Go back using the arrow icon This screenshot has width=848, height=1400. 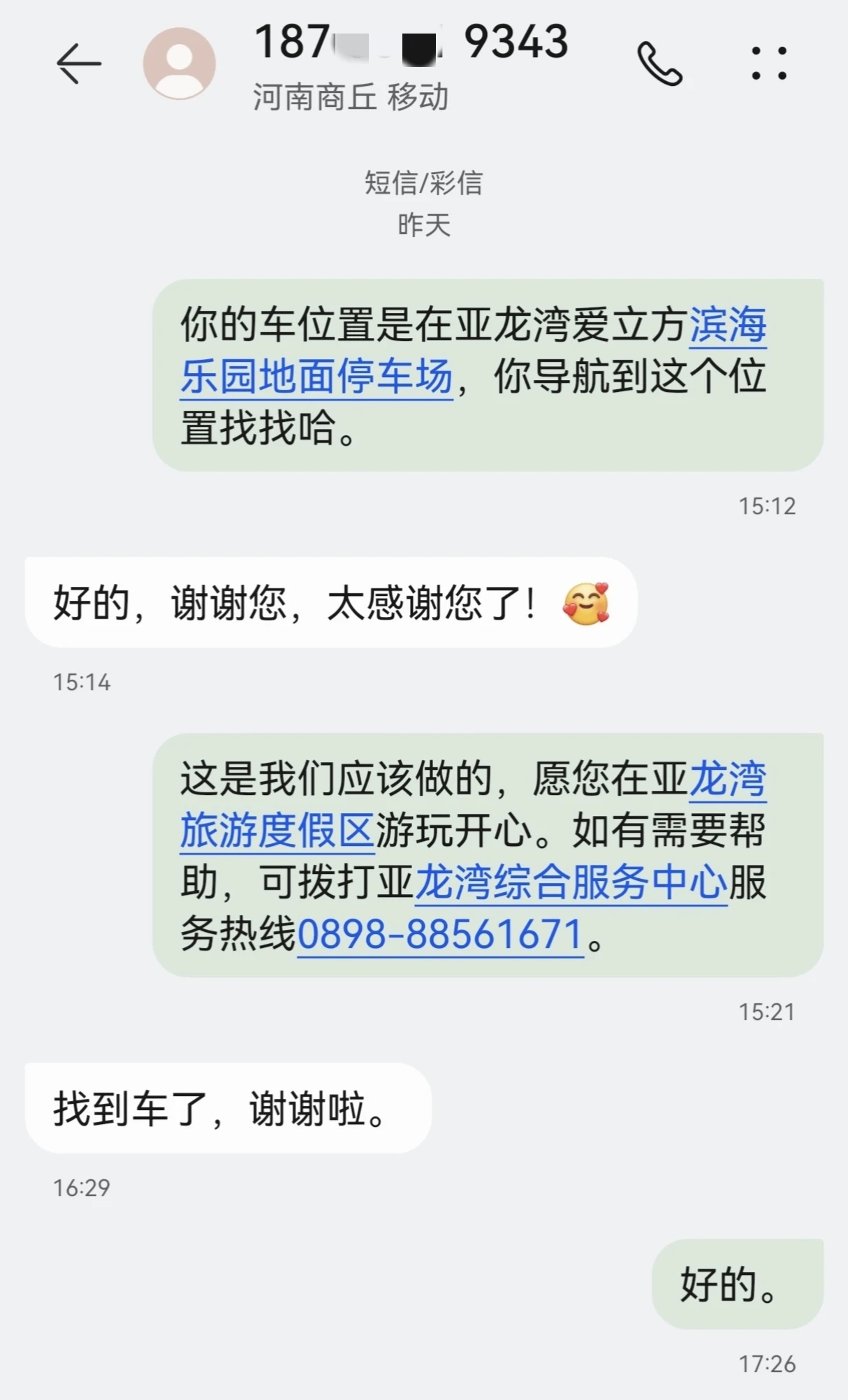click(78, 64)
